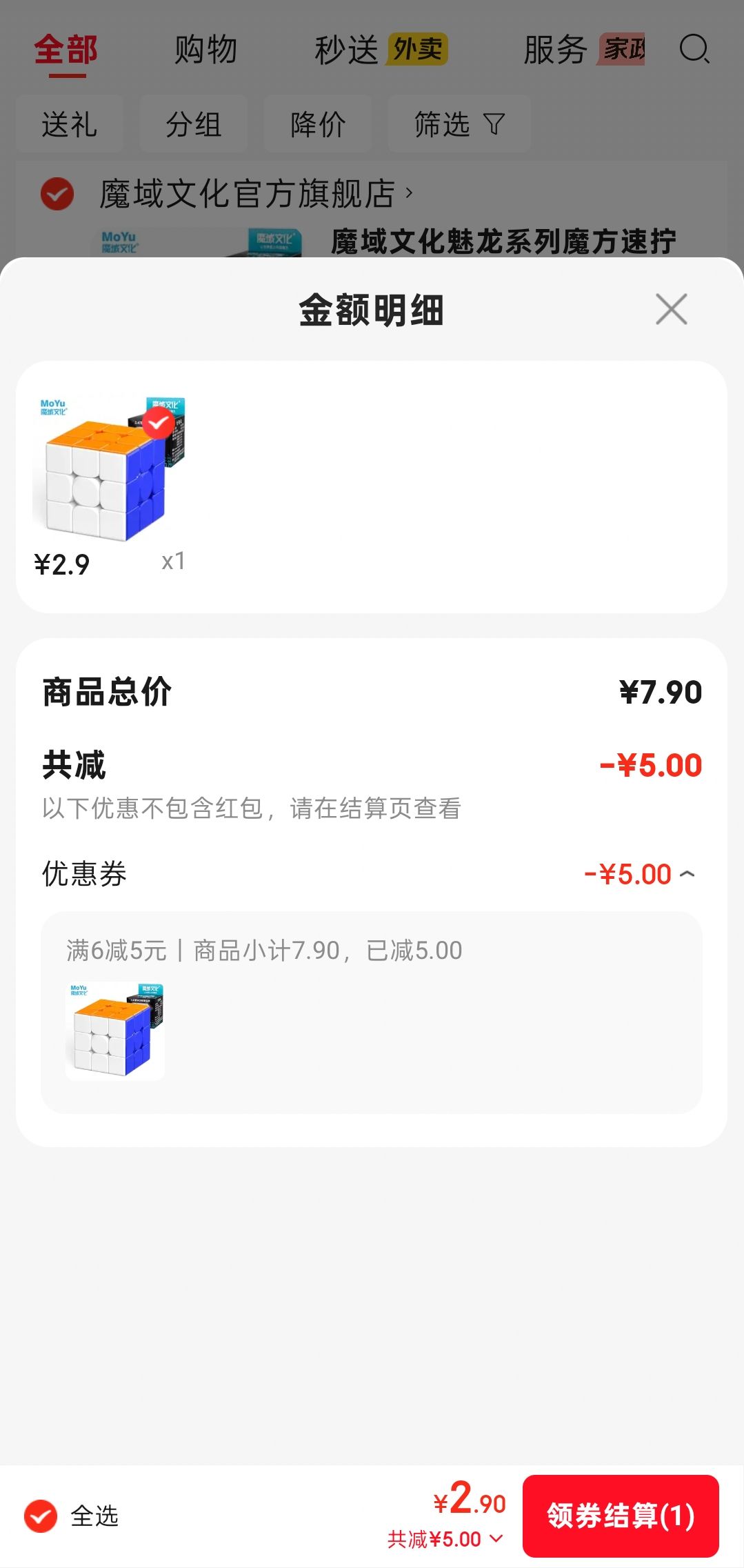The width and height of the screenshot is (744, 1568).
Task: Collapse the 共减¥5.00 summary at bottom
Action: click(445, 1539)
